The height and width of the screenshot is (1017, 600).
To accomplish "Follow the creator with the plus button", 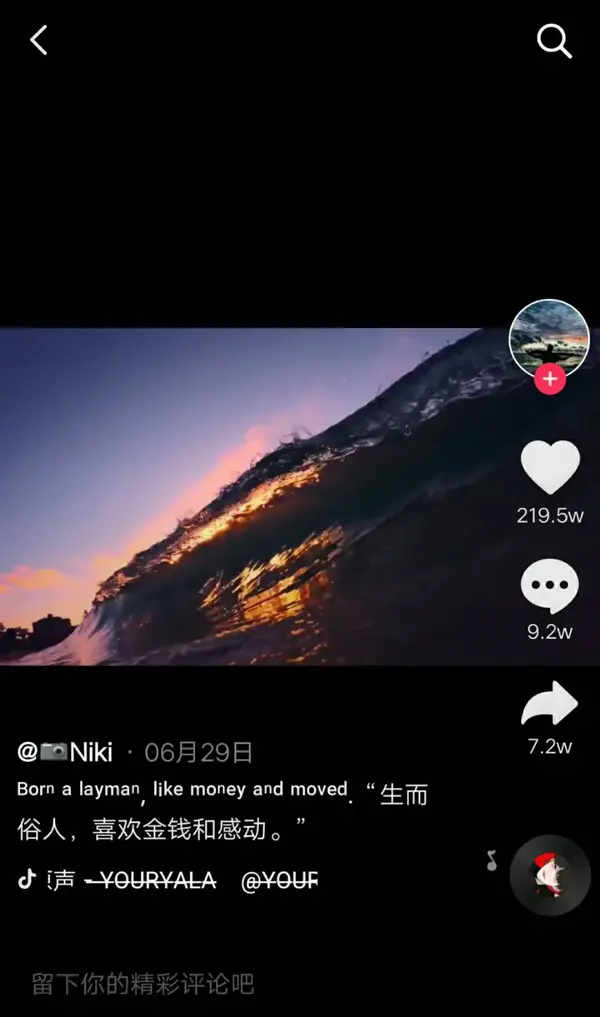I will tap(549, 380).
